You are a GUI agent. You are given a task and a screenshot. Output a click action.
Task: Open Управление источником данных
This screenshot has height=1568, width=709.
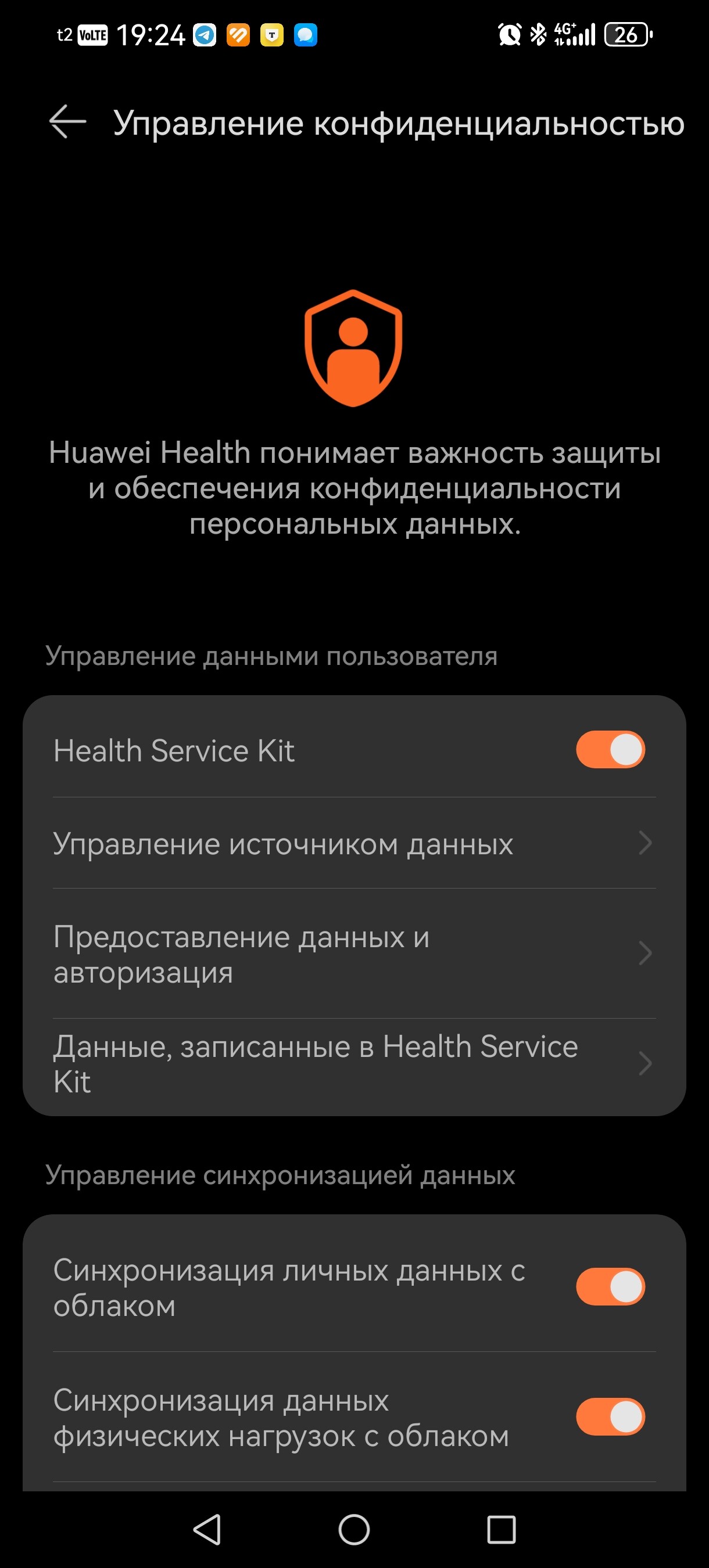click(x=353, y=844)
